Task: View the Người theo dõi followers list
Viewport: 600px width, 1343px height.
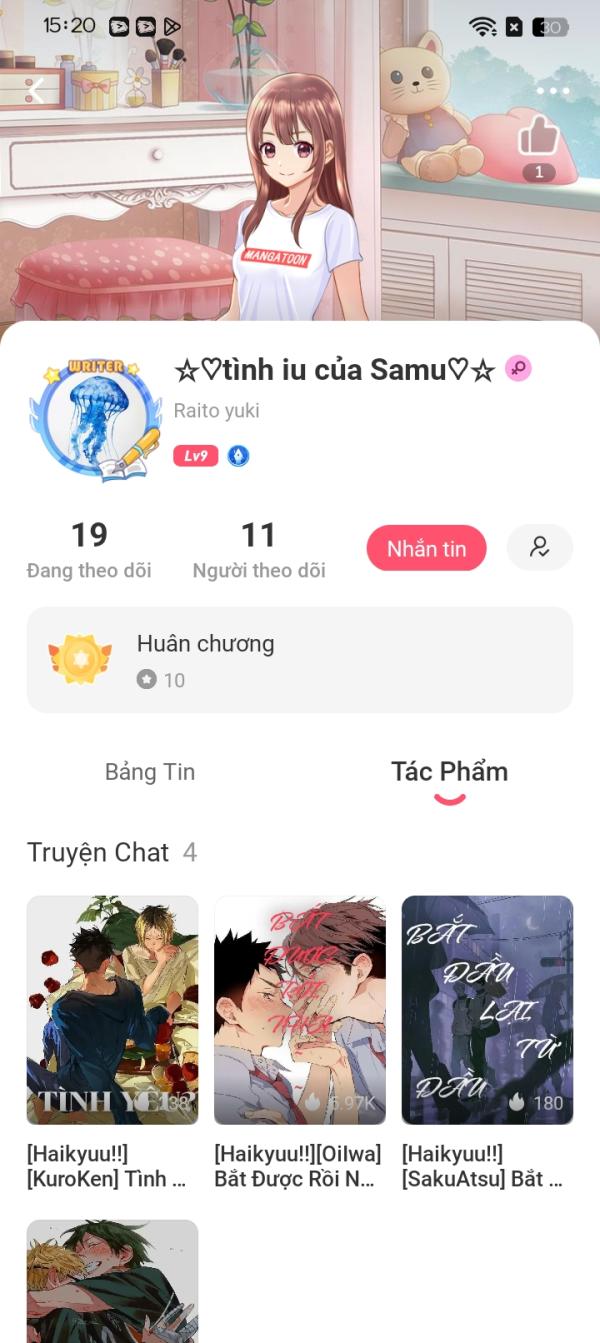Action: 259,550
